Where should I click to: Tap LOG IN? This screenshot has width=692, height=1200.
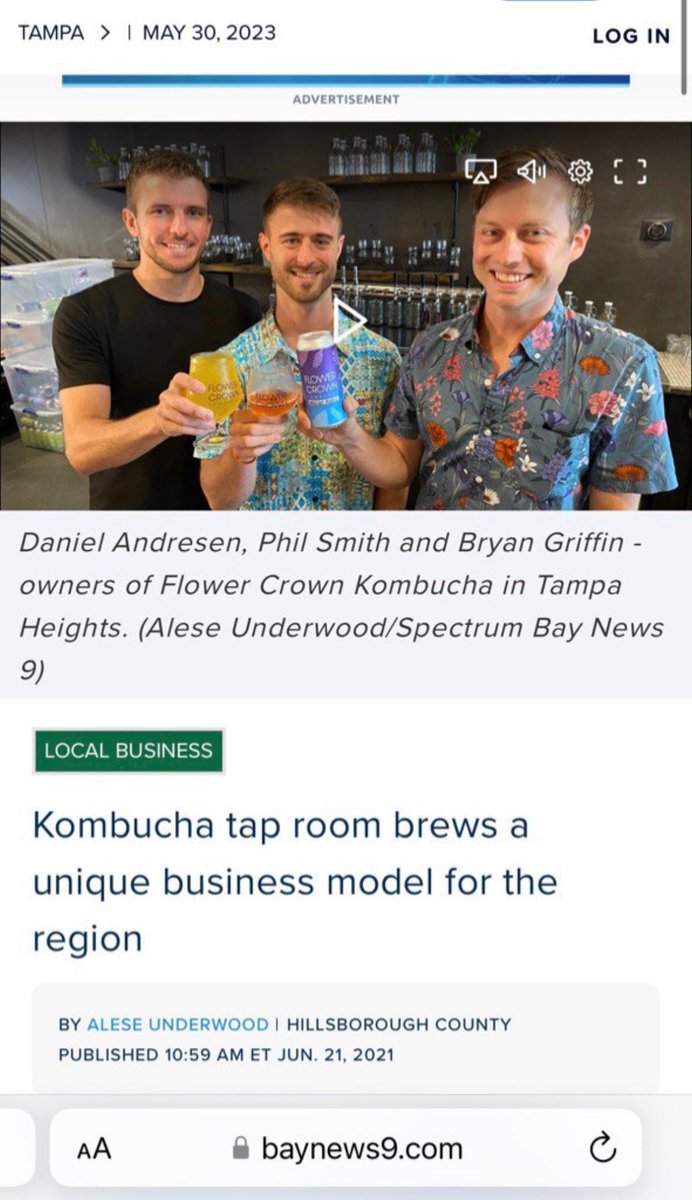[x=630, y=36]
